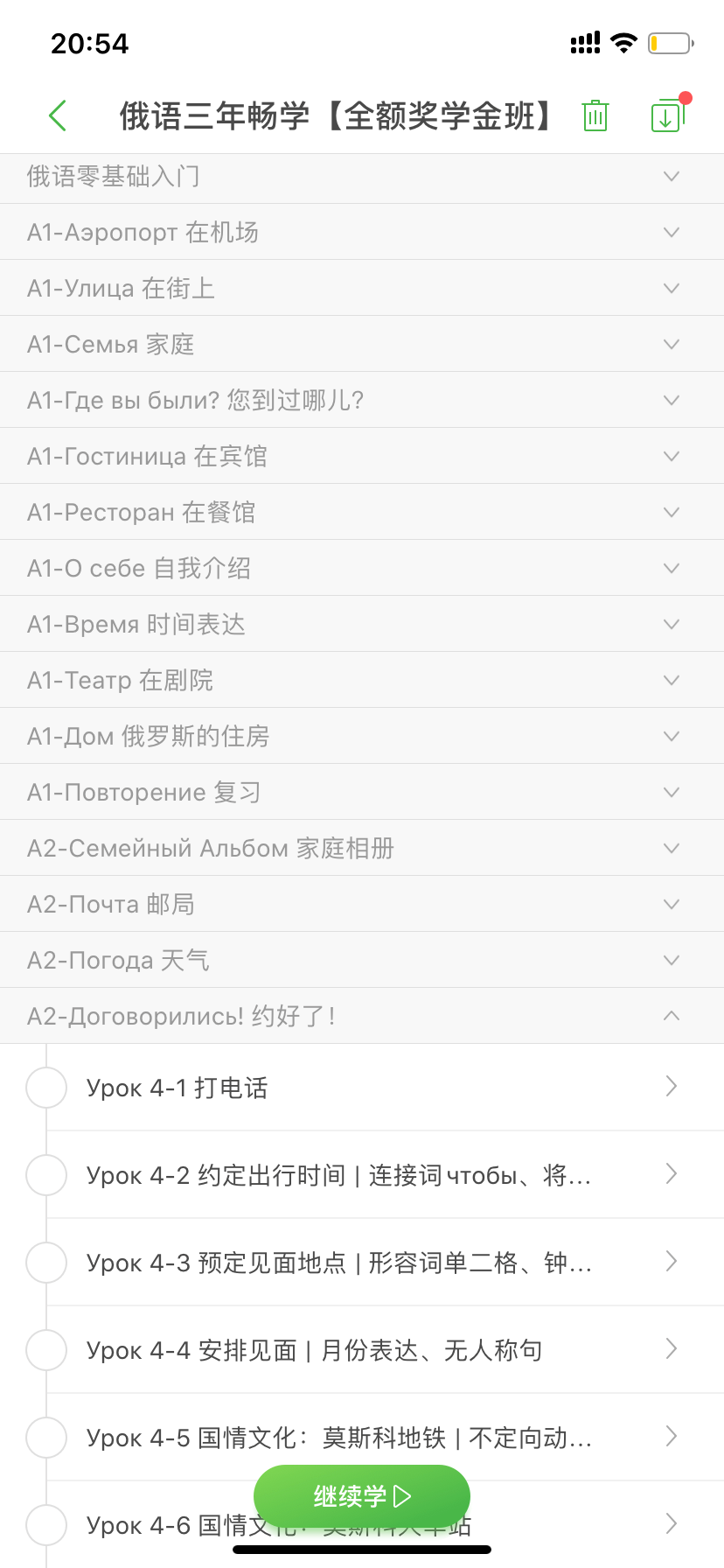Open lesson Урок 4-1 打电话
This screenshot has width=724, height=1568.
pos(362,1088)
